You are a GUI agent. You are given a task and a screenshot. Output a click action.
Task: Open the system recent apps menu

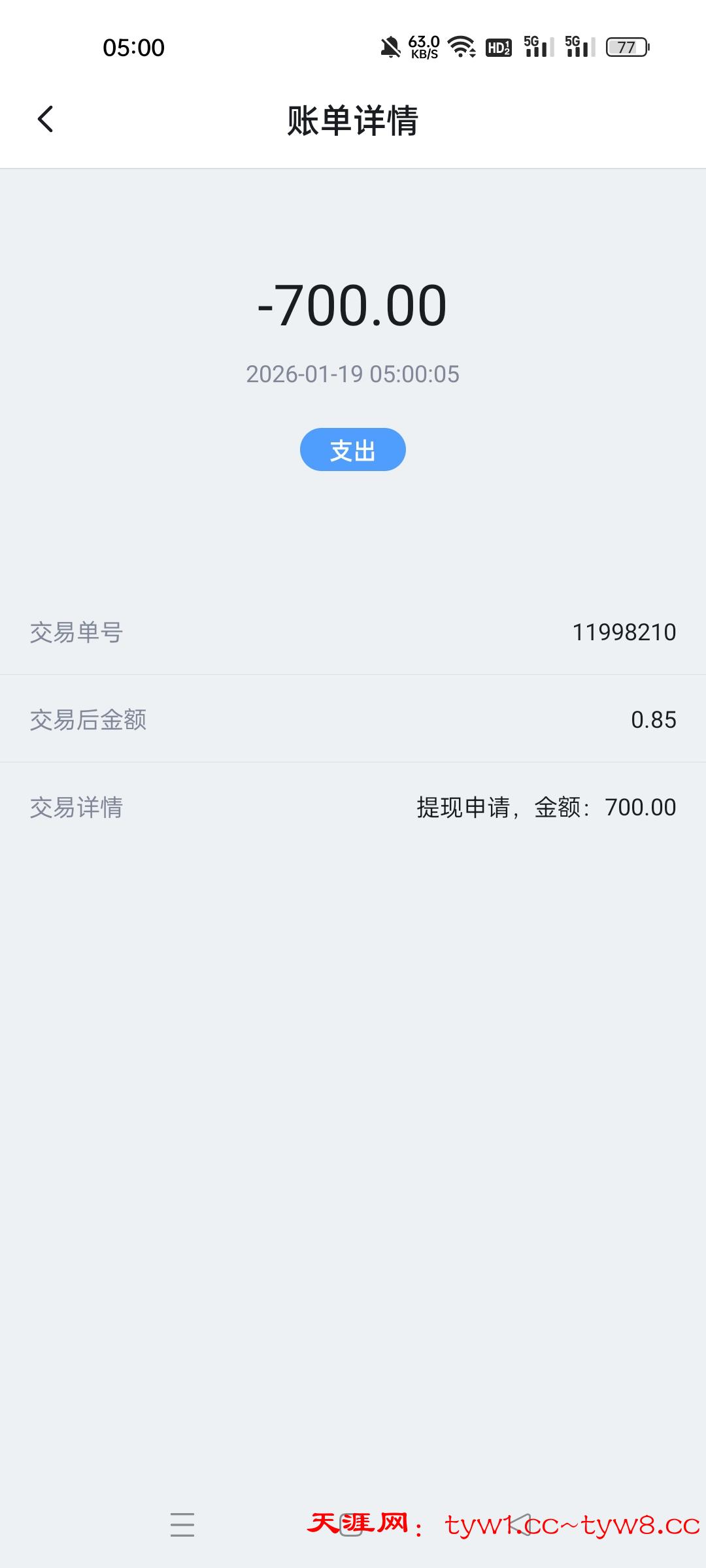click(182, 1524)
